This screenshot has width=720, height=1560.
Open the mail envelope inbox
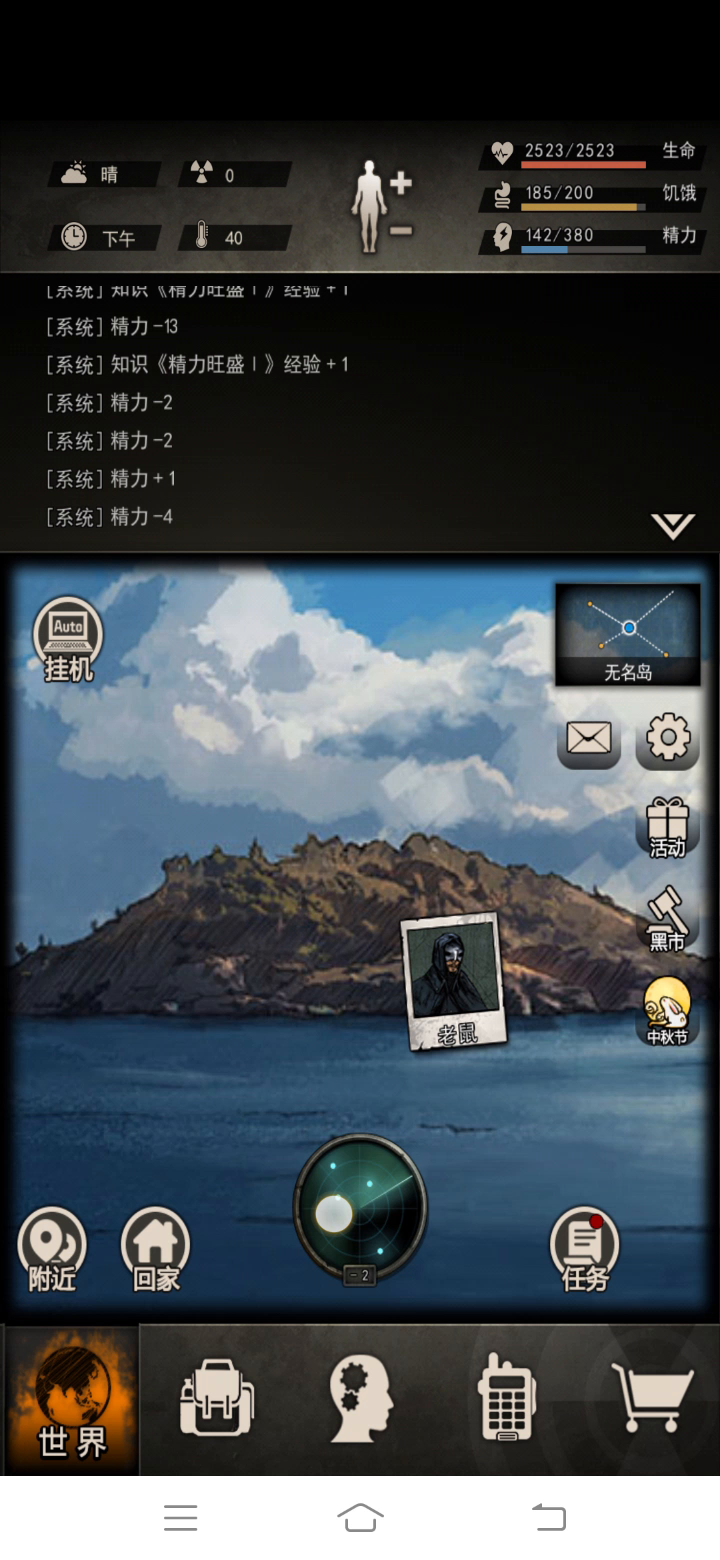click(589, 740)
